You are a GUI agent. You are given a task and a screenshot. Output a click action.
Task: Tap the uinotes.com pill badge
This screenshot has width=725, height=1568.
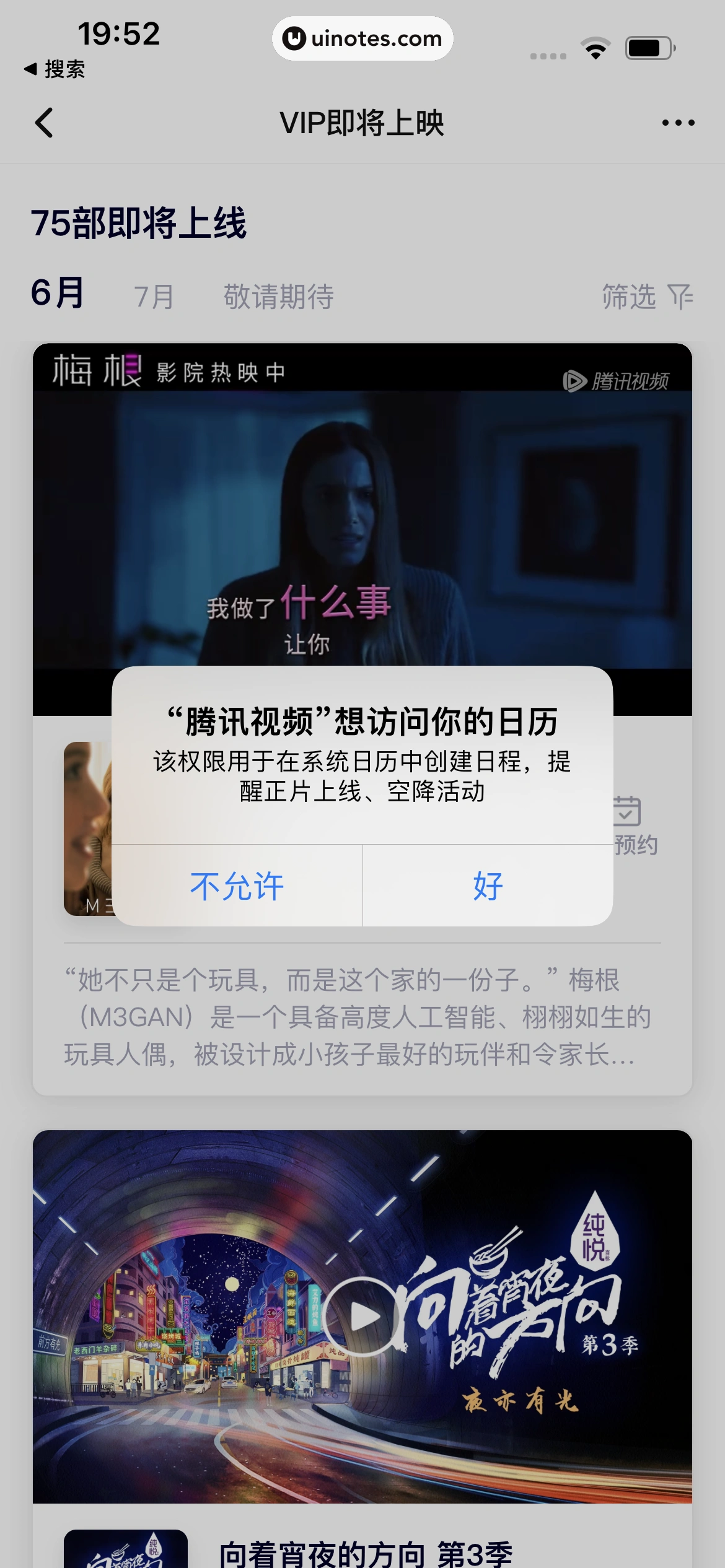(362, 38)
